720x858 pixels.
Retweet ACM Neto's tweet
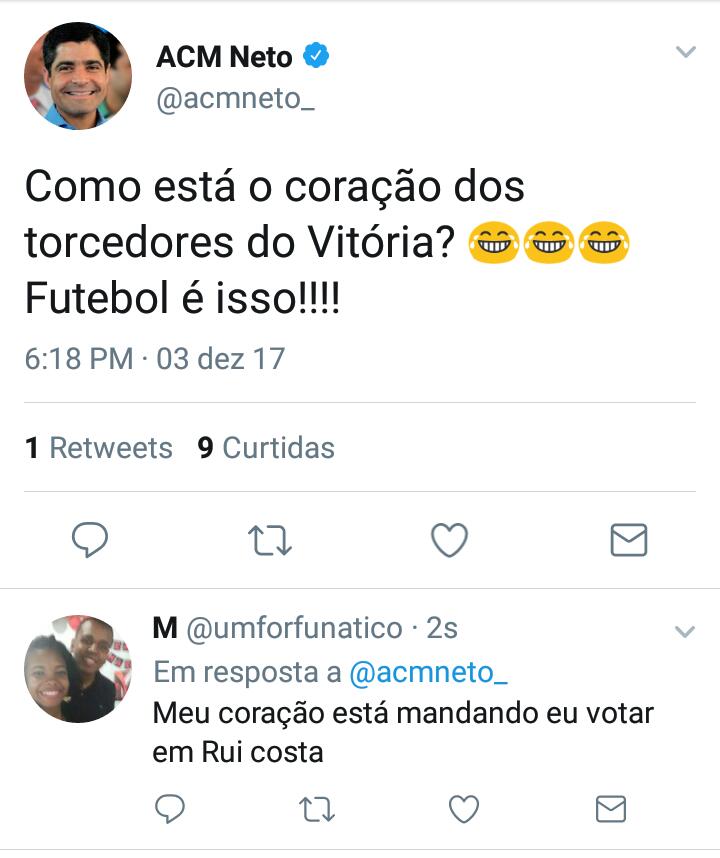(x=269, y=540)
